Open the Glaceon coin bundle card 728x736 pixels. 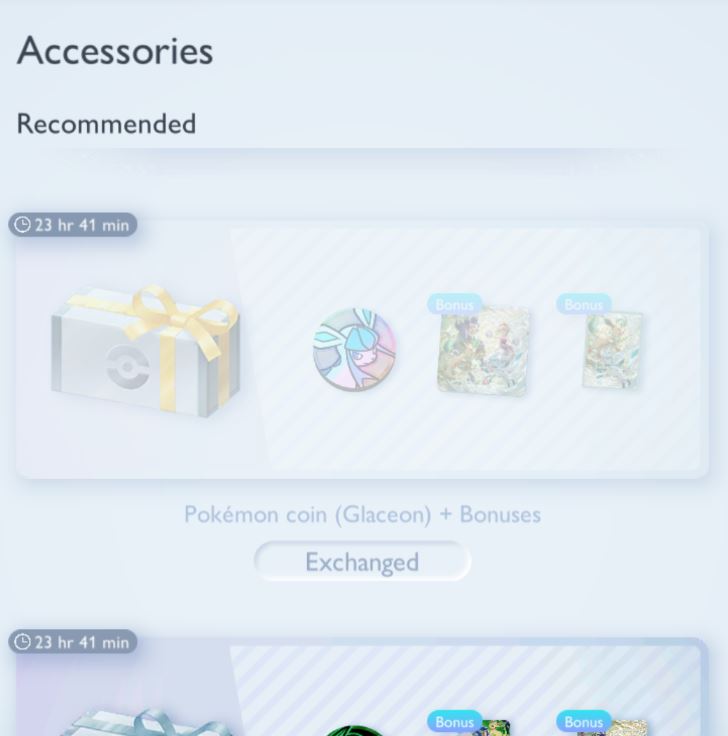[x=362, y=349]
